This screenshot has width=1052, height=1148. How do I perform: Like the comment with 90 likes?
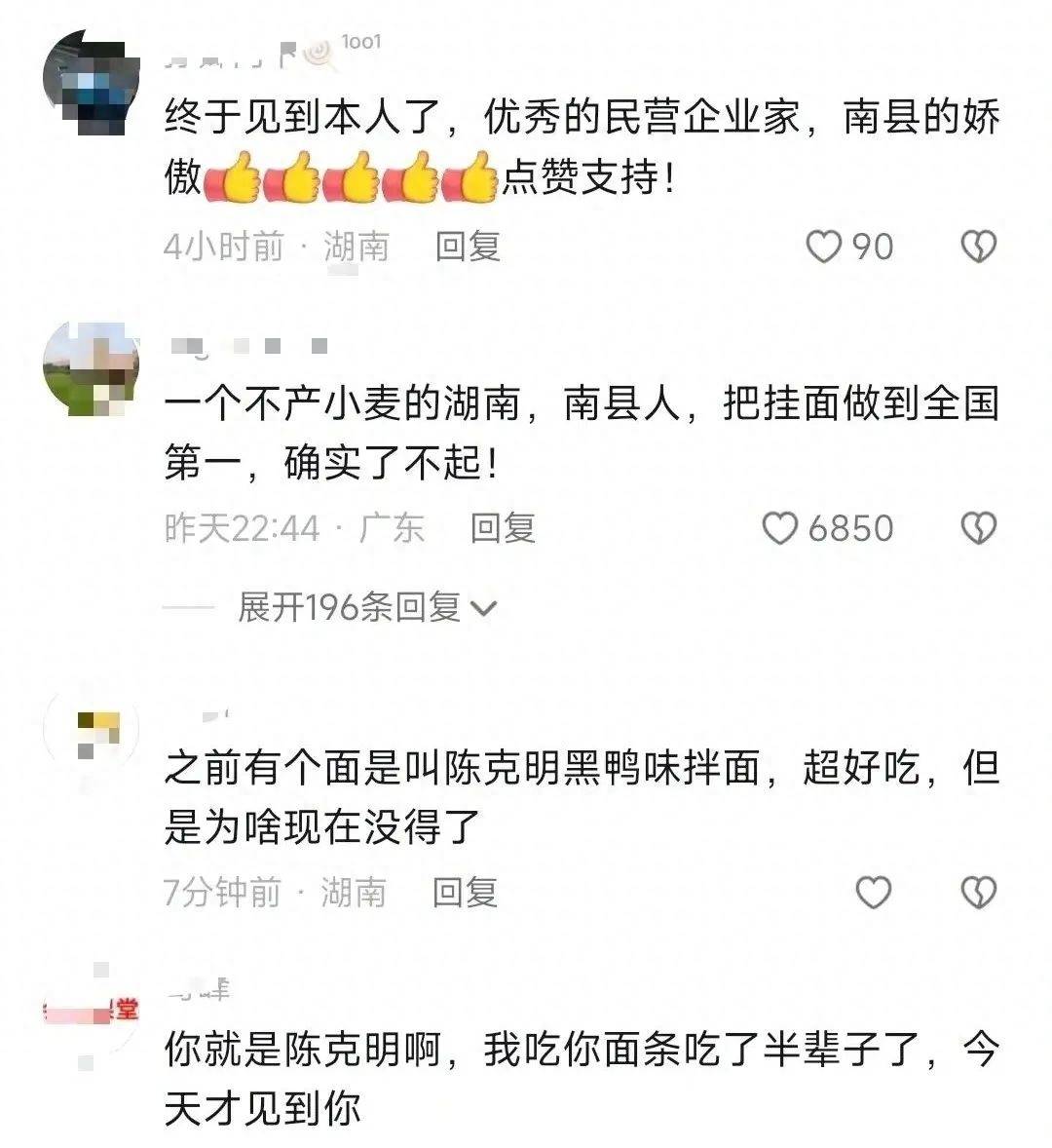824,247
